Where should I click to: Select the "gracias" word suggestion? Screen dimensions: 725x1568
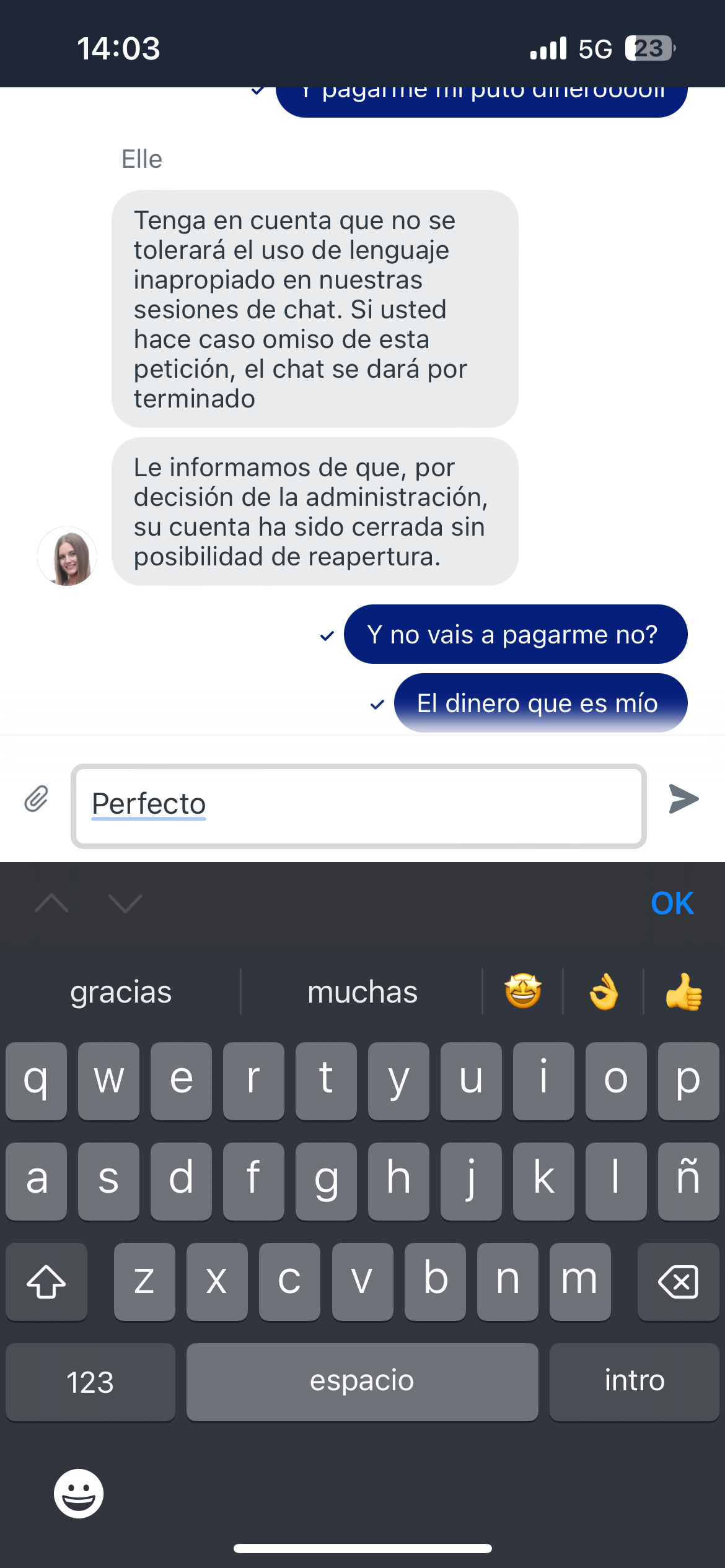pos(121,992)
